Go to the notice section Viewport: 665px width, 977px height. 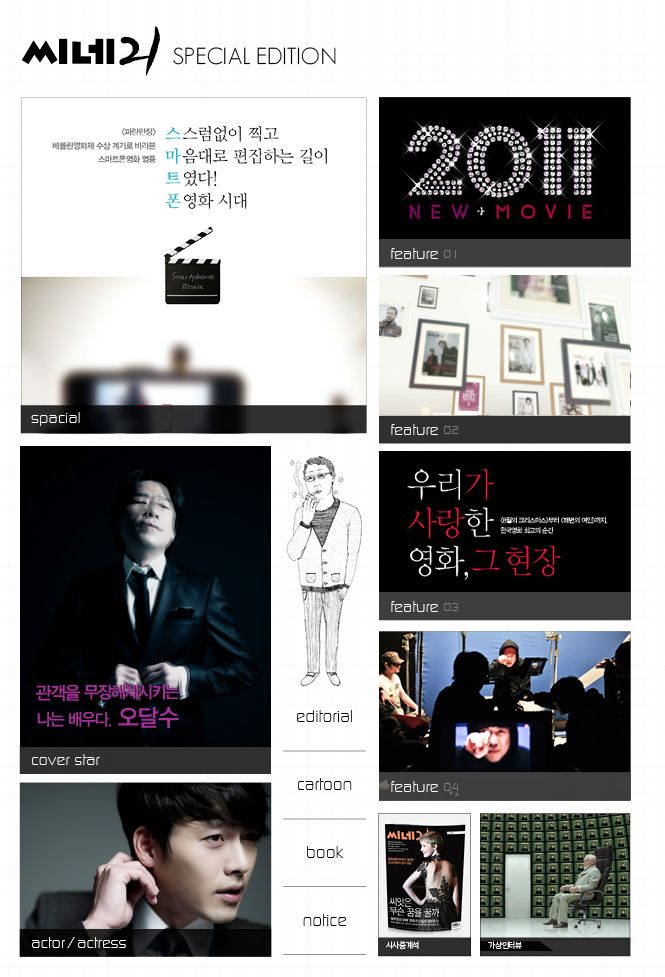click(324, 921)
